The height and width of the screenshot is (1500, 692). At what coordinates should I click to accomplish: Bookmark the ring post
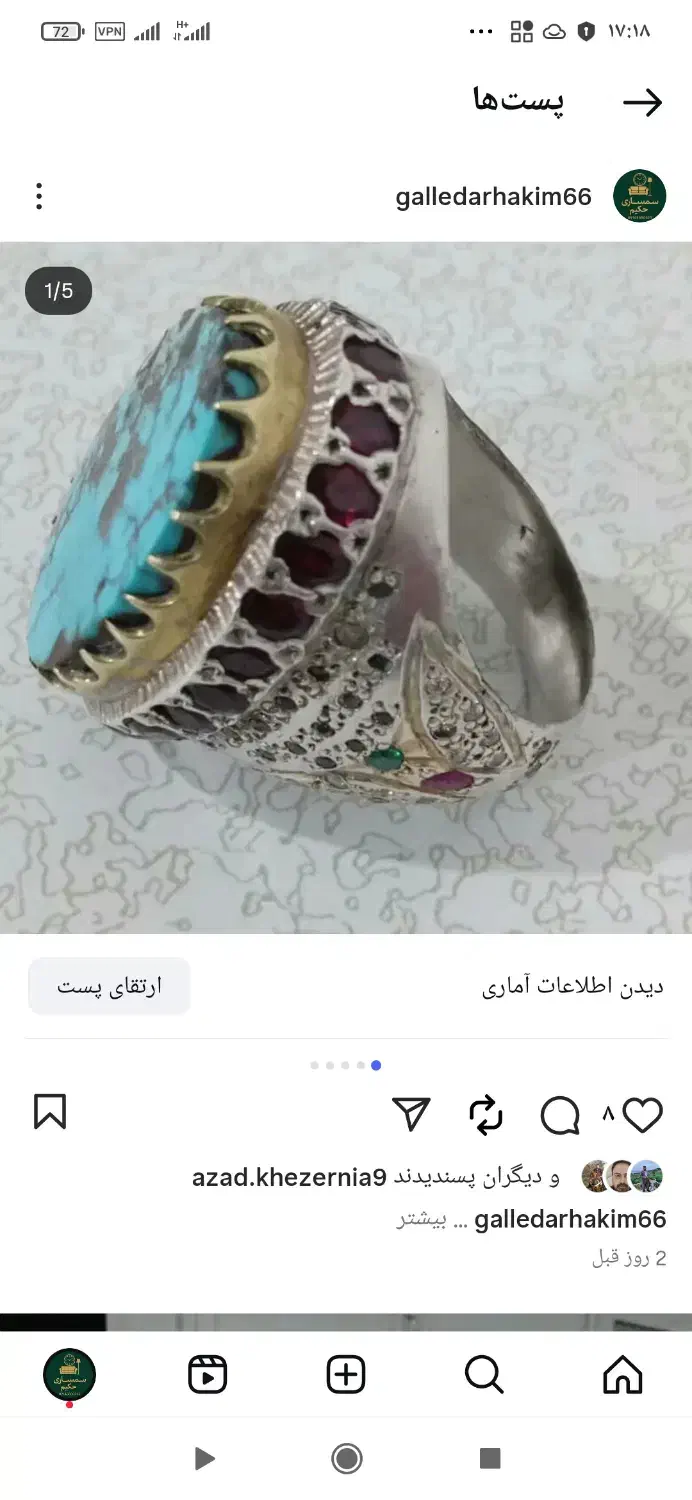pos(50,1112)
